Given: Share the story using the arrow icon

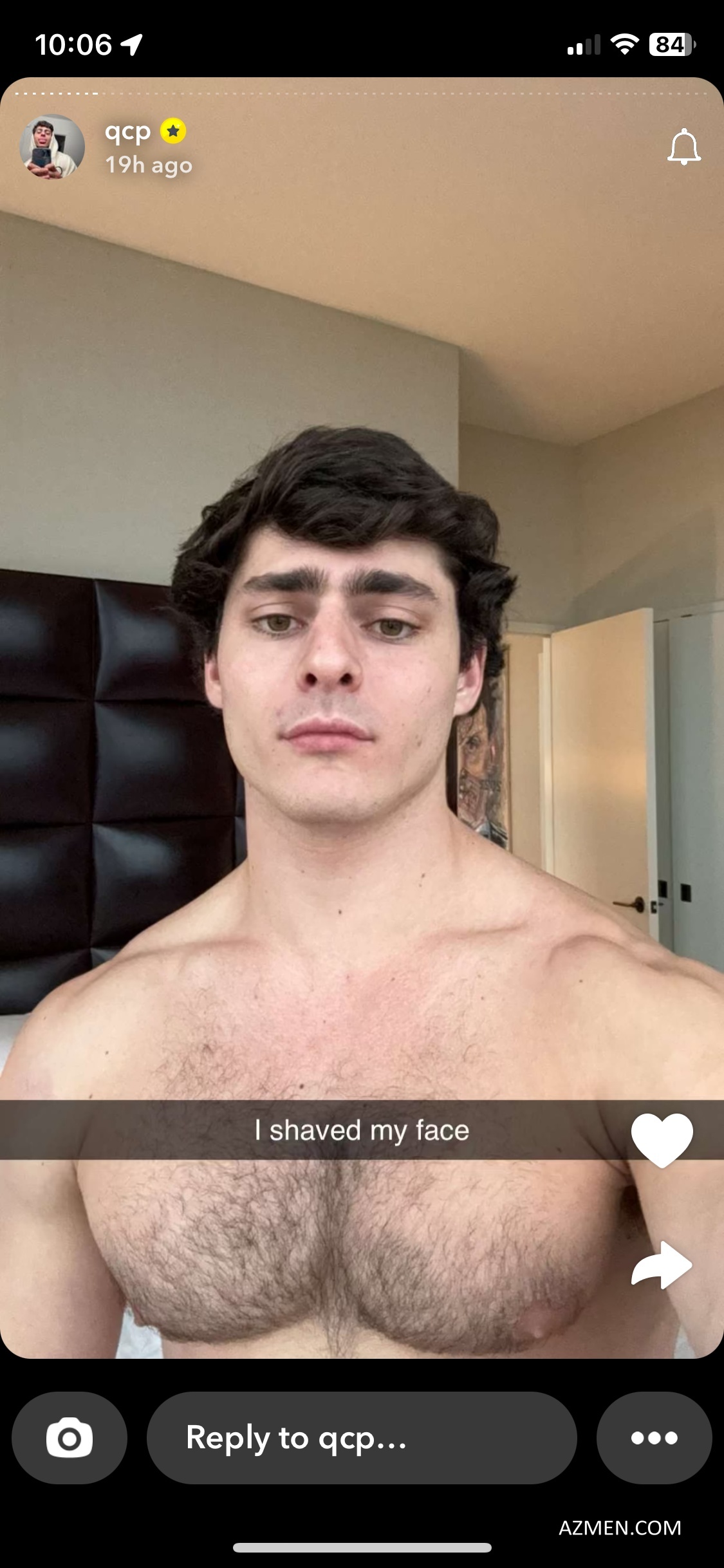Looking at the screenshot, I should pyautogui.click(x=662, y=1265).
